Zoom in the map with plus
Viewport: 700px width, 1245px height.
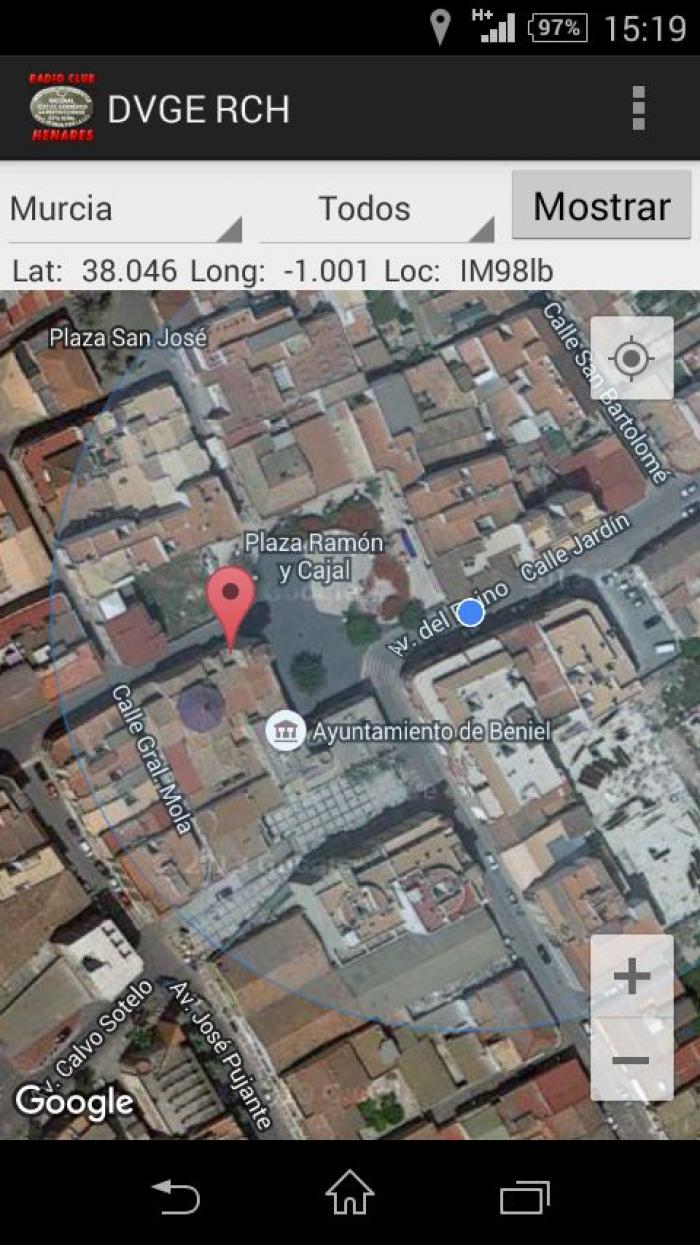pos(631,976)
